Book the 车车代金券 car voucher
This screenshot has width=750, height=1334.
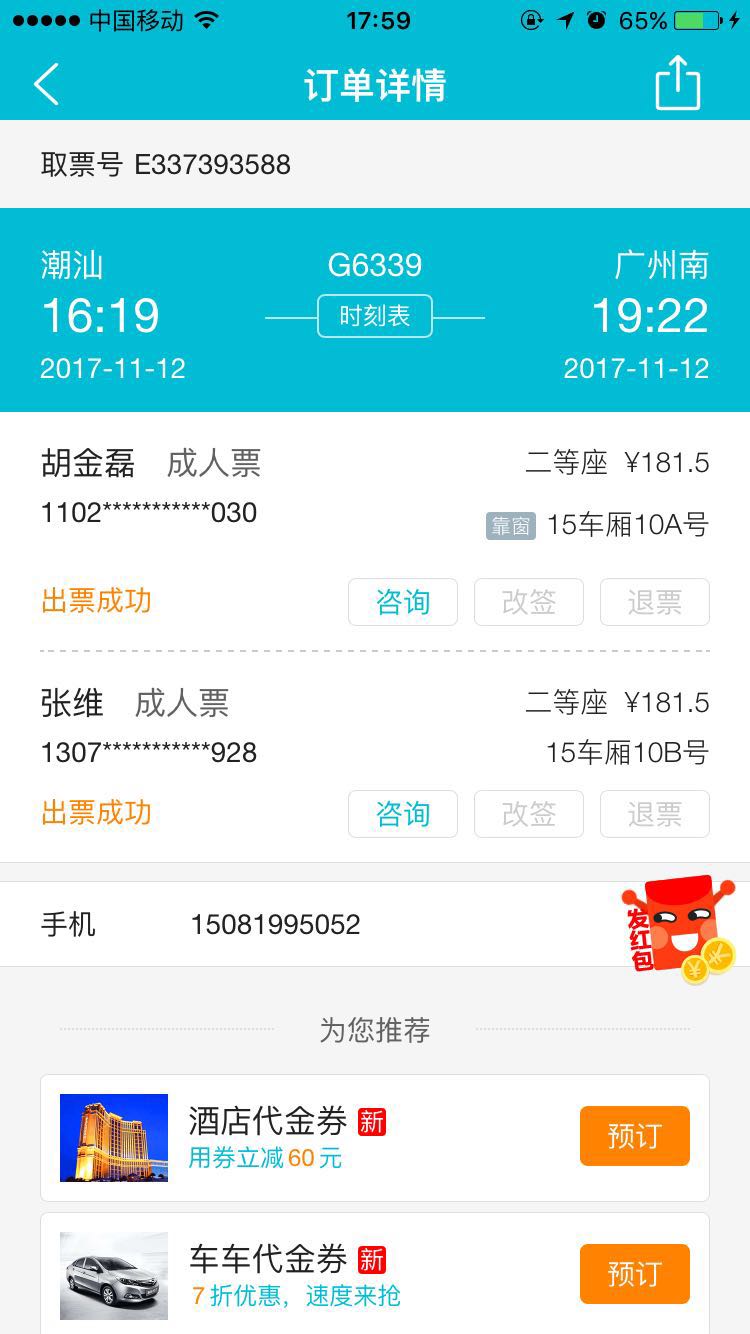[x=634, y=1274]
